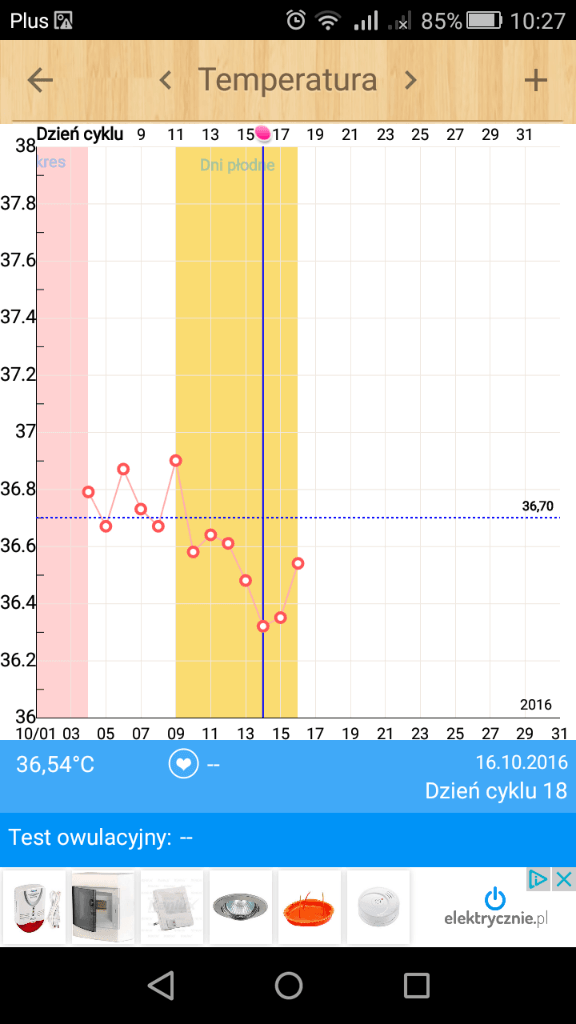Open the recent apps view
Image resolution: width=576 pixels, height=1024 pixels.
416,985
